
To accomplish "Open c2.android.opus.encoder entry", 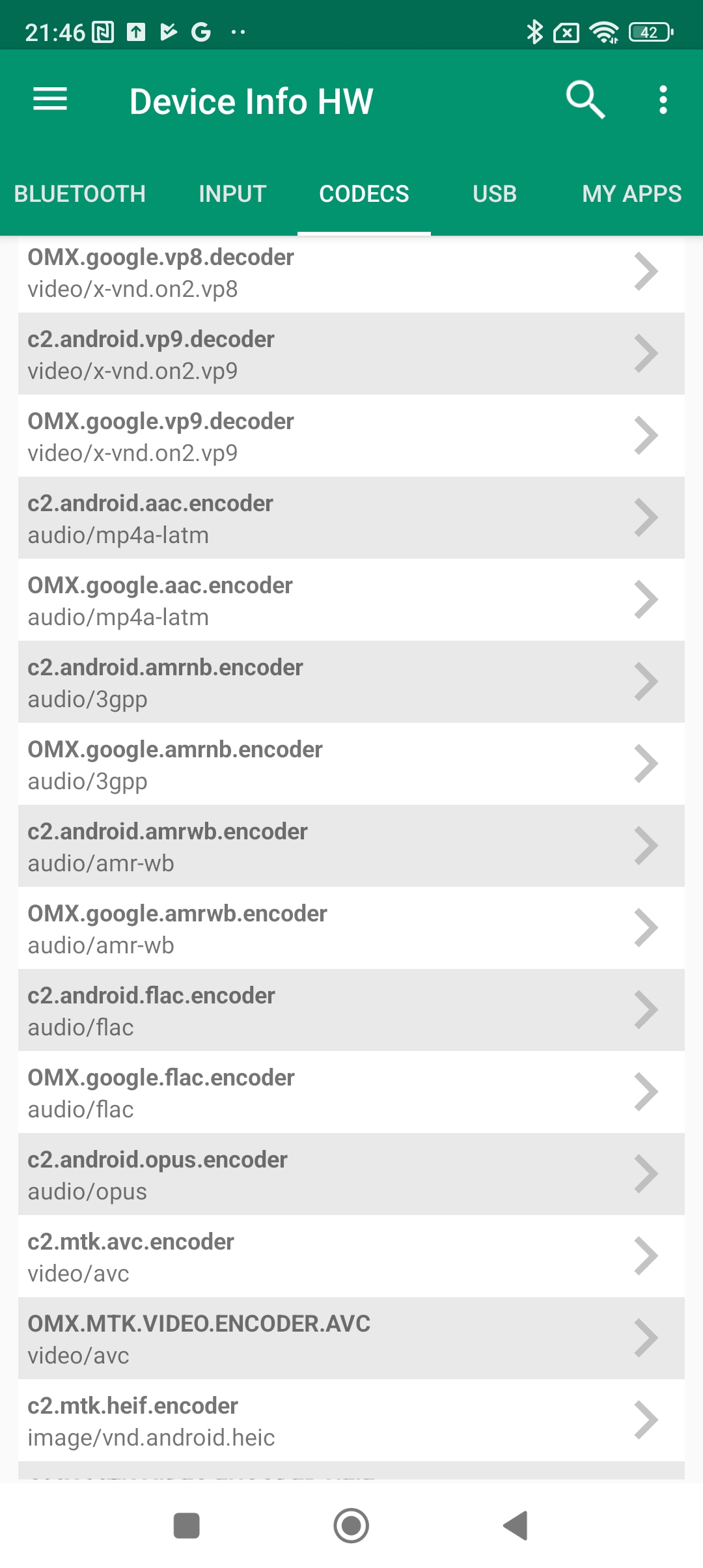I will (351, 1175).
